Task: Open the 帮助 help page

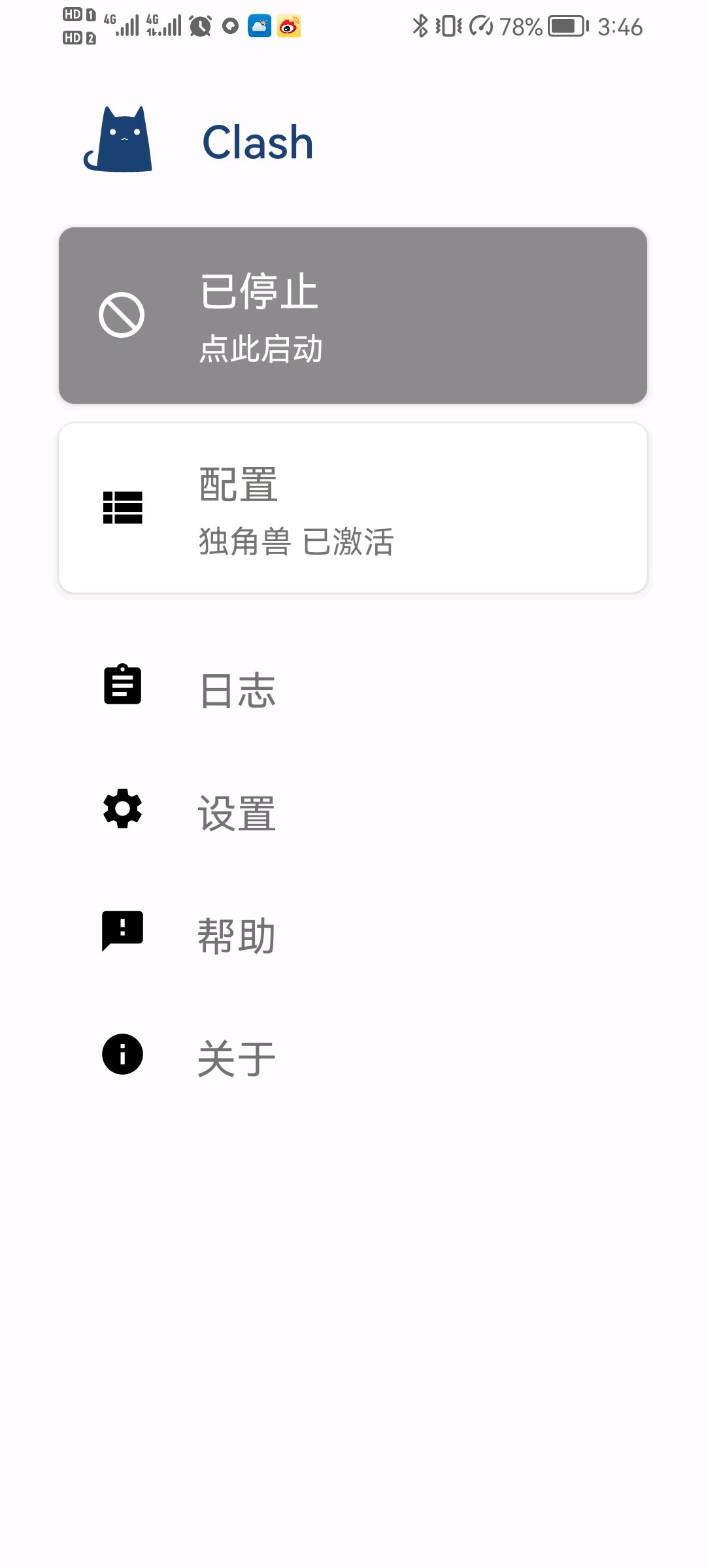Action: point(353,935)
